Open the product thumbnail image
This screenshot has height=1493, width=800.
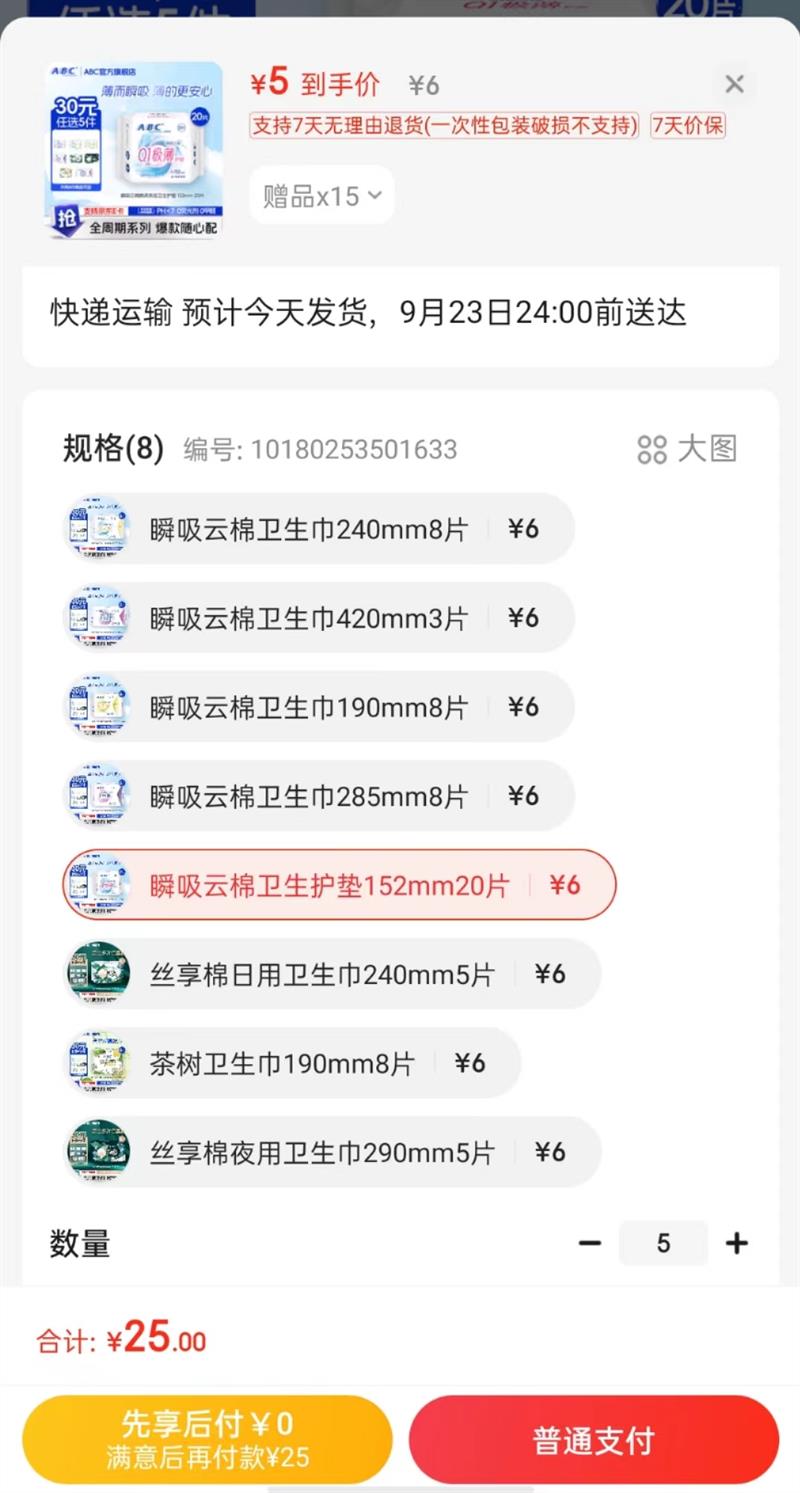(x=134, y=151)
